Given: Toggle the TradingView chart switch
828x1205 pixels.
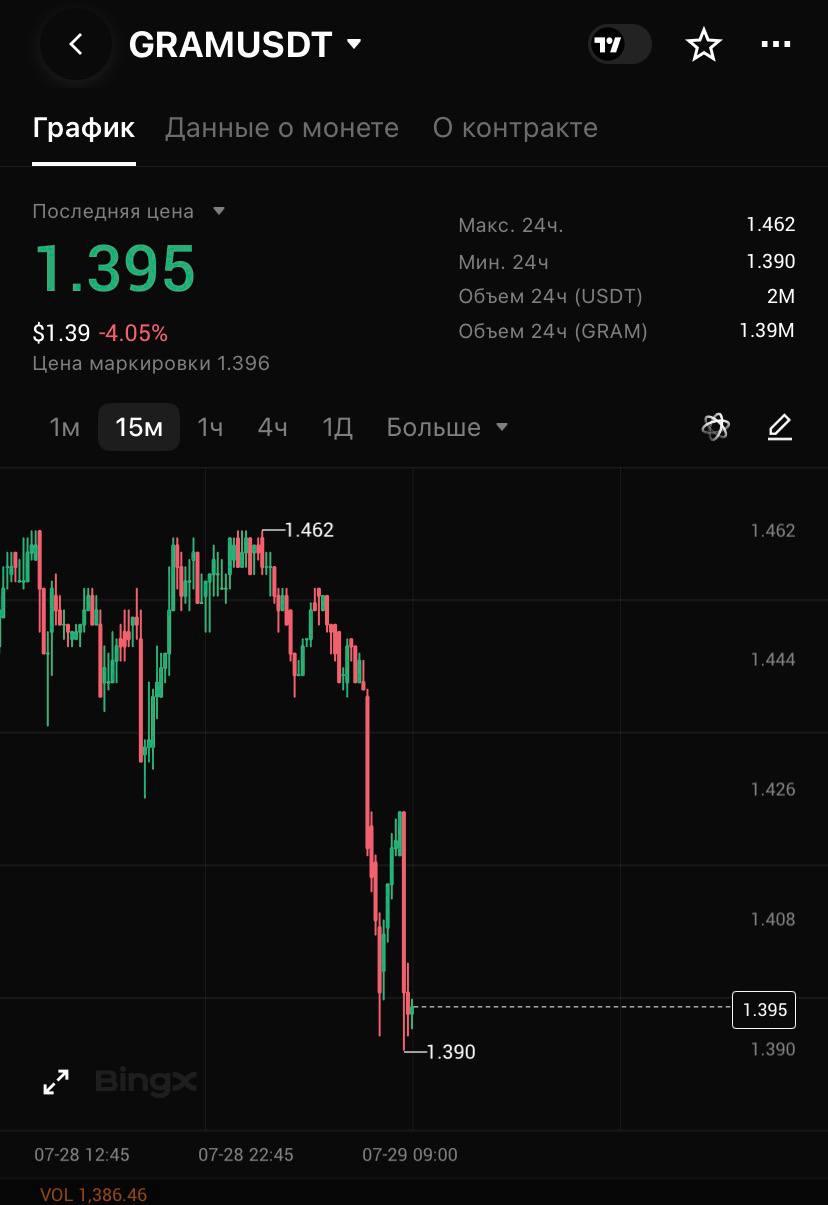Looking at the screenshot, I should pos(619,45).
